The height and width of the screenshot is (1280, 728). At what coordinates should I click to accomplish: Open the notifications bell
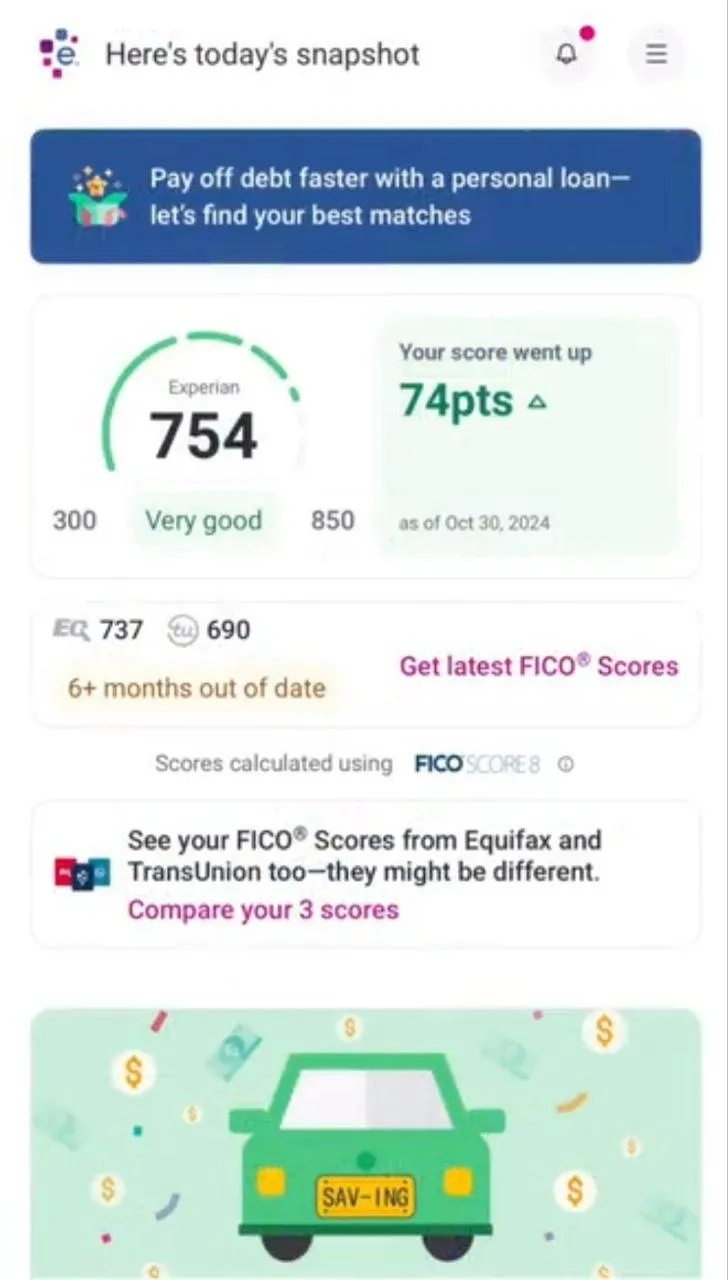tap(567, 54)
